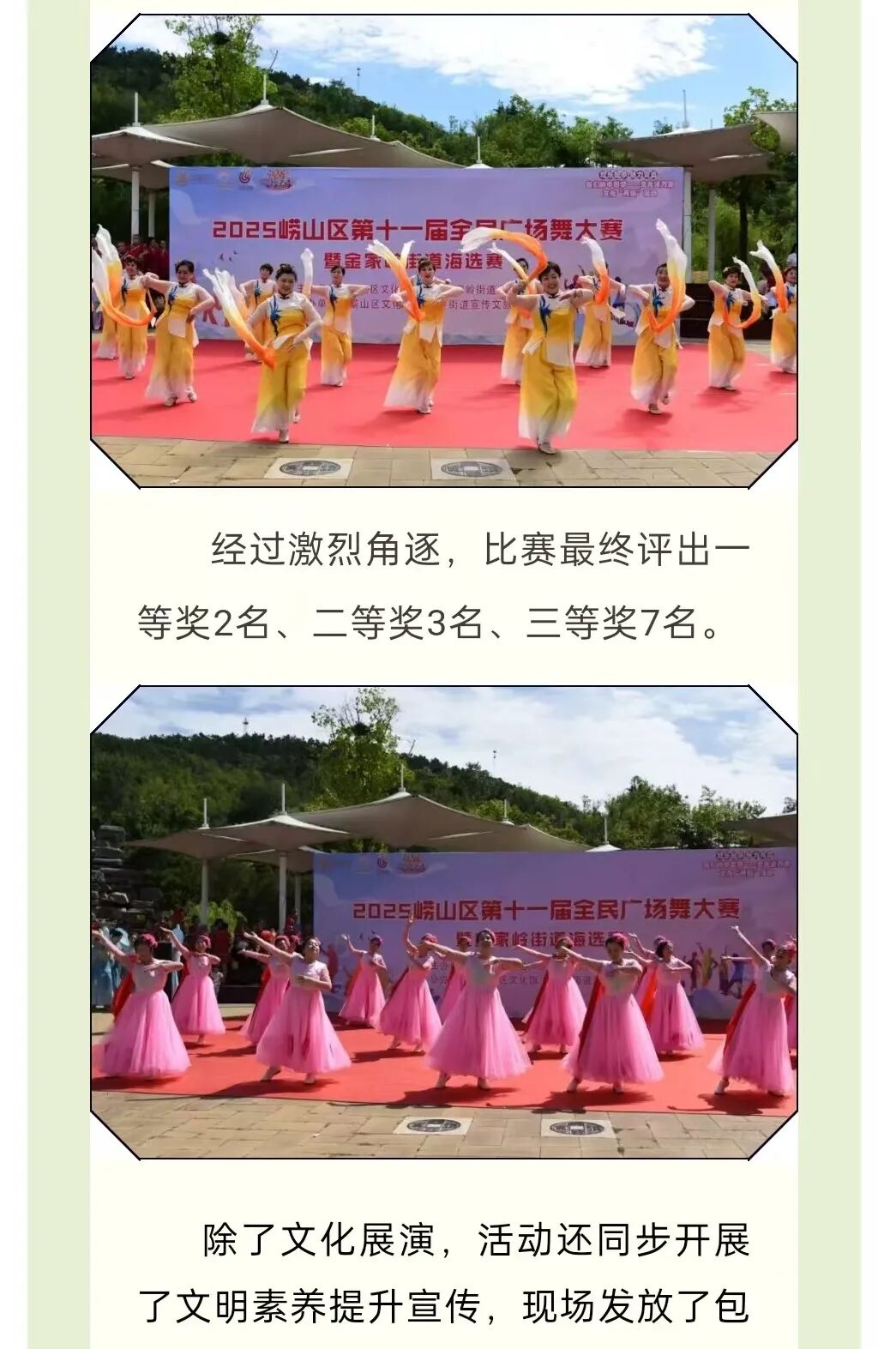
Task: Open the pink dress dance photo
Action: click(443, 923)
